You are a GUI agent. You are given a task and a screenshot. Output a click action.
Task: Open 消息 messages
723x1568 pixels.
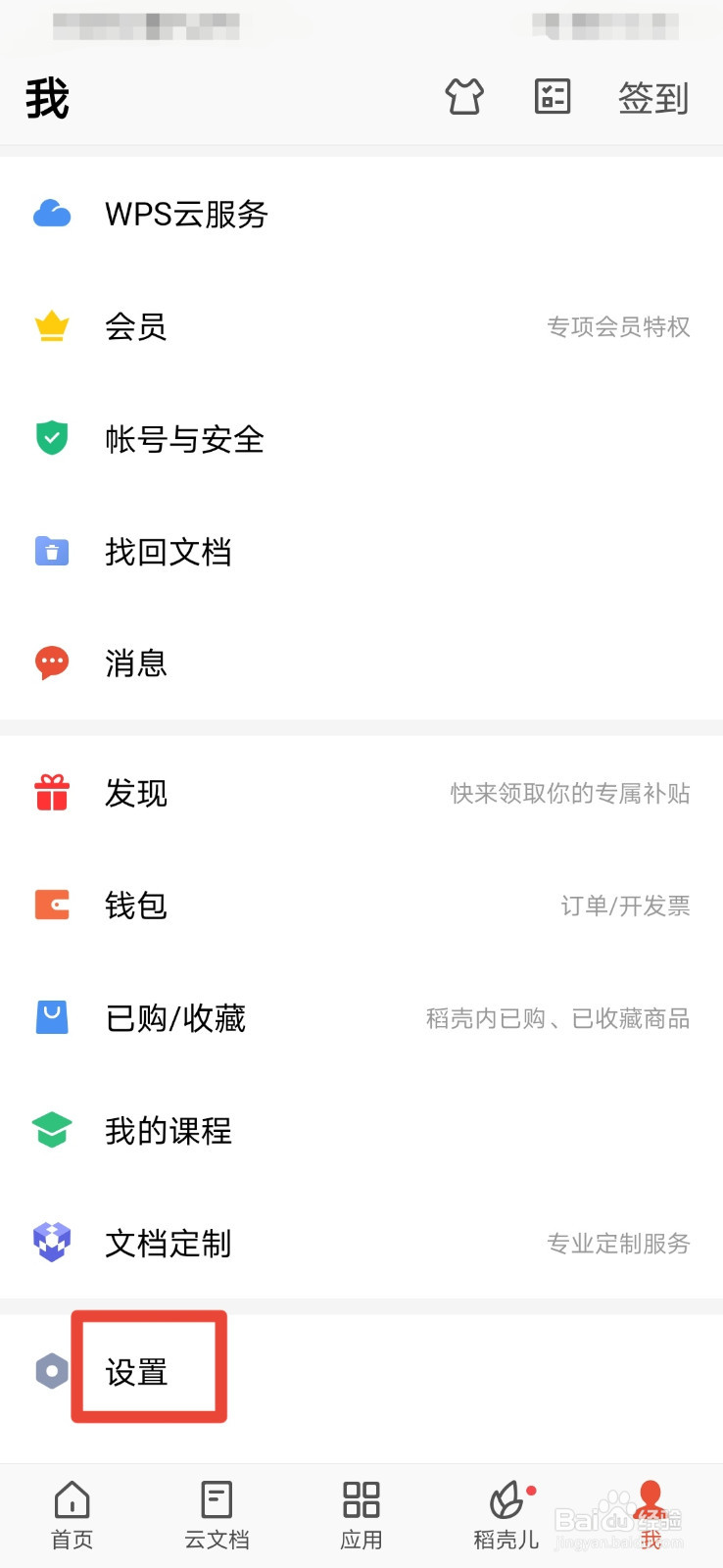click(361, 663)
